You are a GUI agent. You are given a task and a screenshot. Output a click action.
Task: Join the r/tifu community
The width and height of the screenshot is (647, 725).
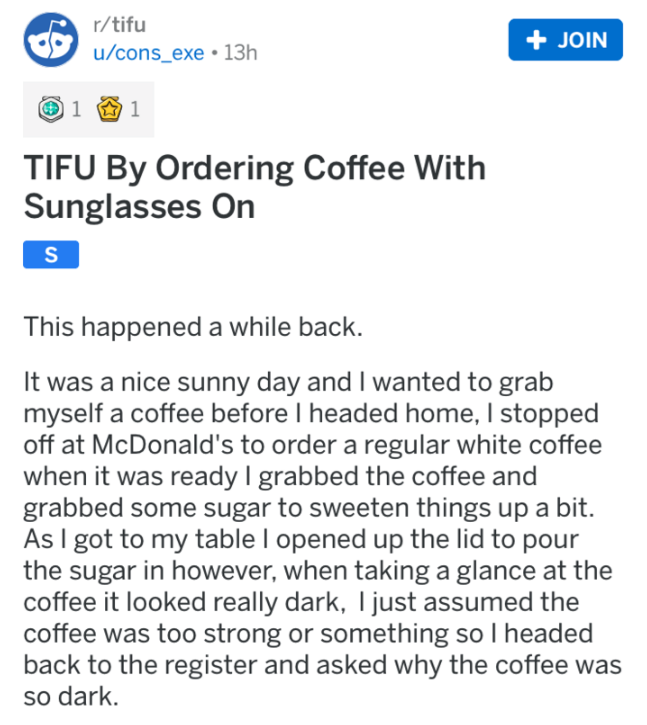[x=565, y=40]
